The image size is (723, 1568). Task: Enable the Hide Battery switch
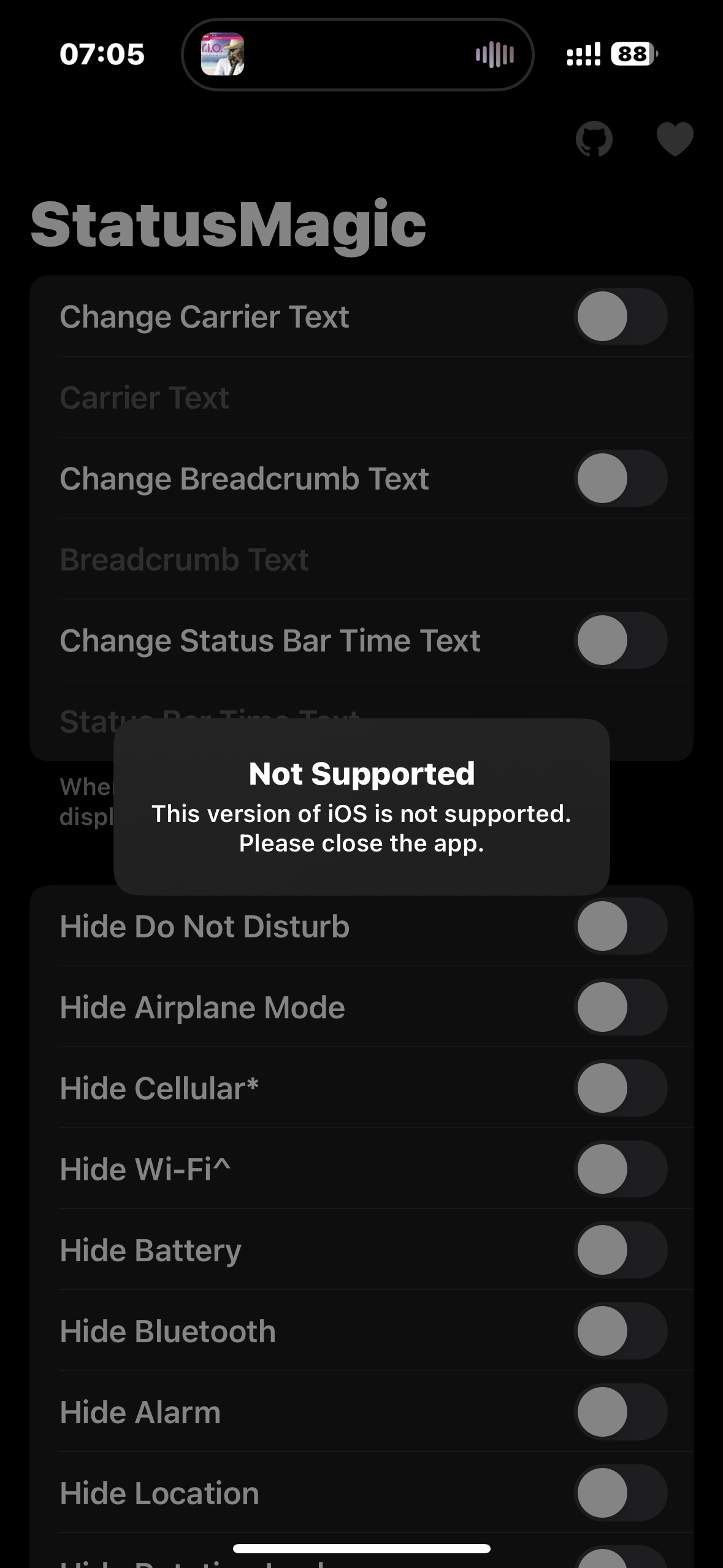point(620,1250)
